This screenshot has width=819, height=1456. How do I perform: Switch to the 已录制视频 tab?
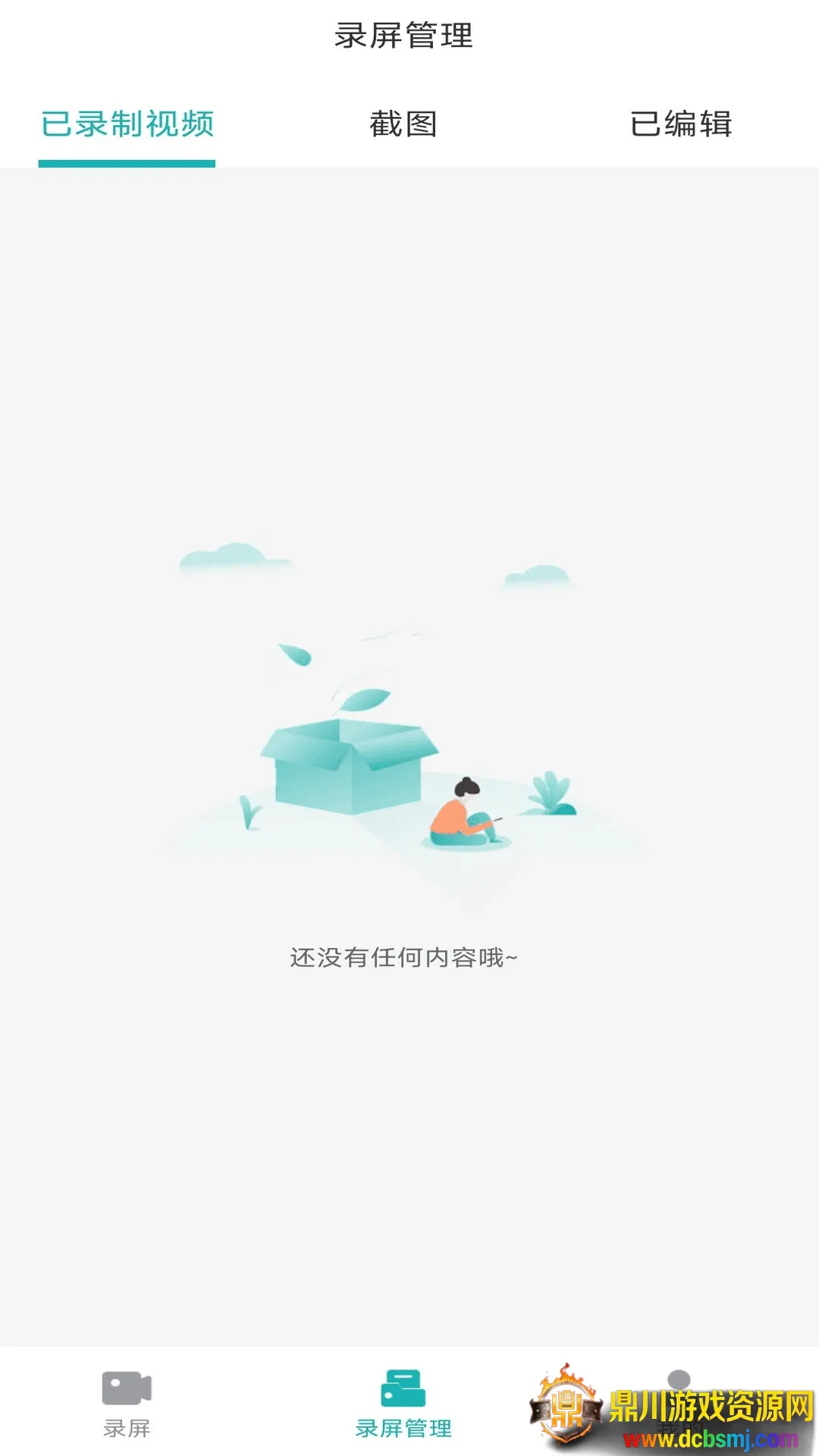[127, 124]
